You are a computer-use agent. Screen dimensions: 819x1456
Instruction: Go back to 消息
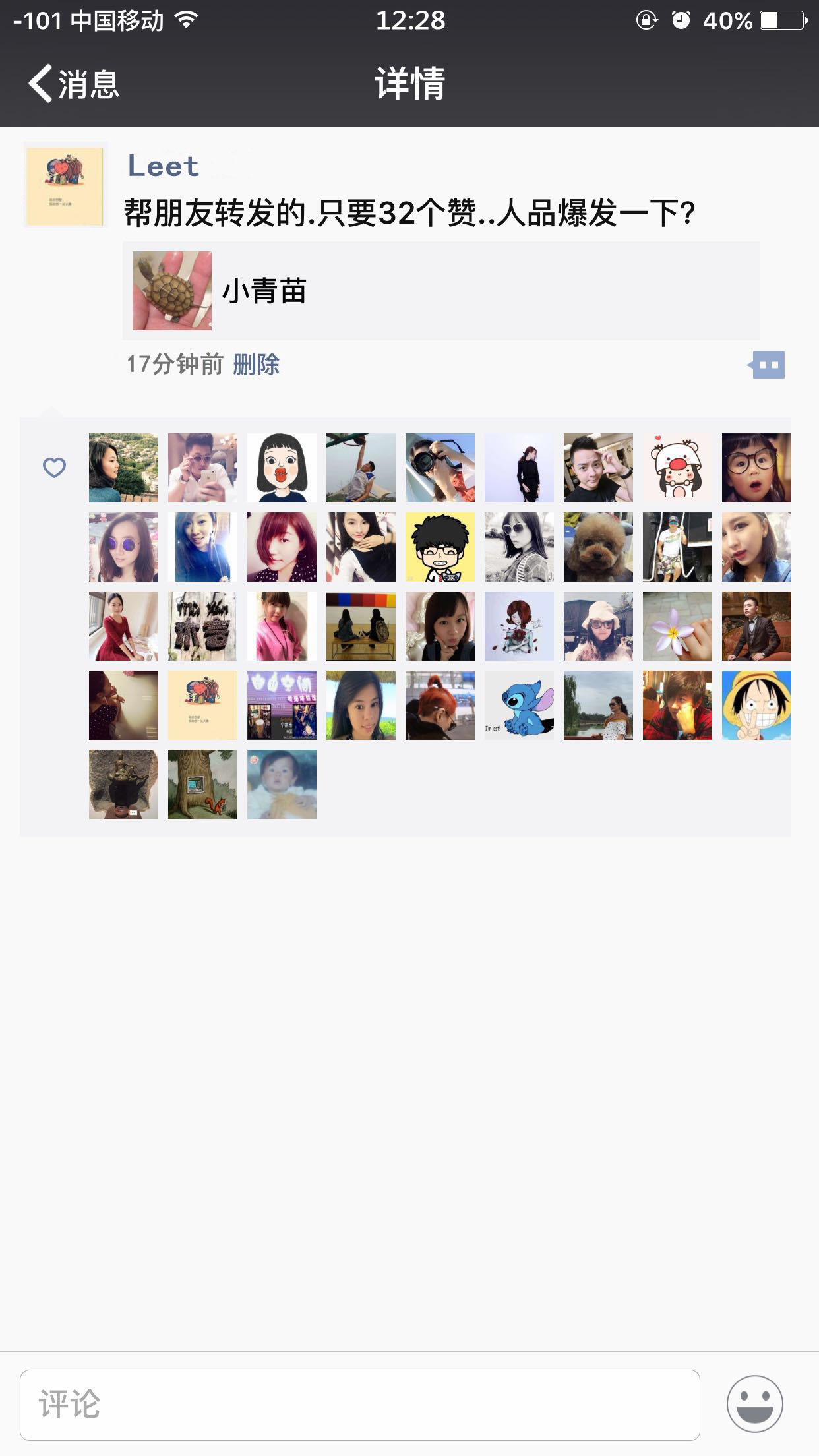[x=74, y=84]
